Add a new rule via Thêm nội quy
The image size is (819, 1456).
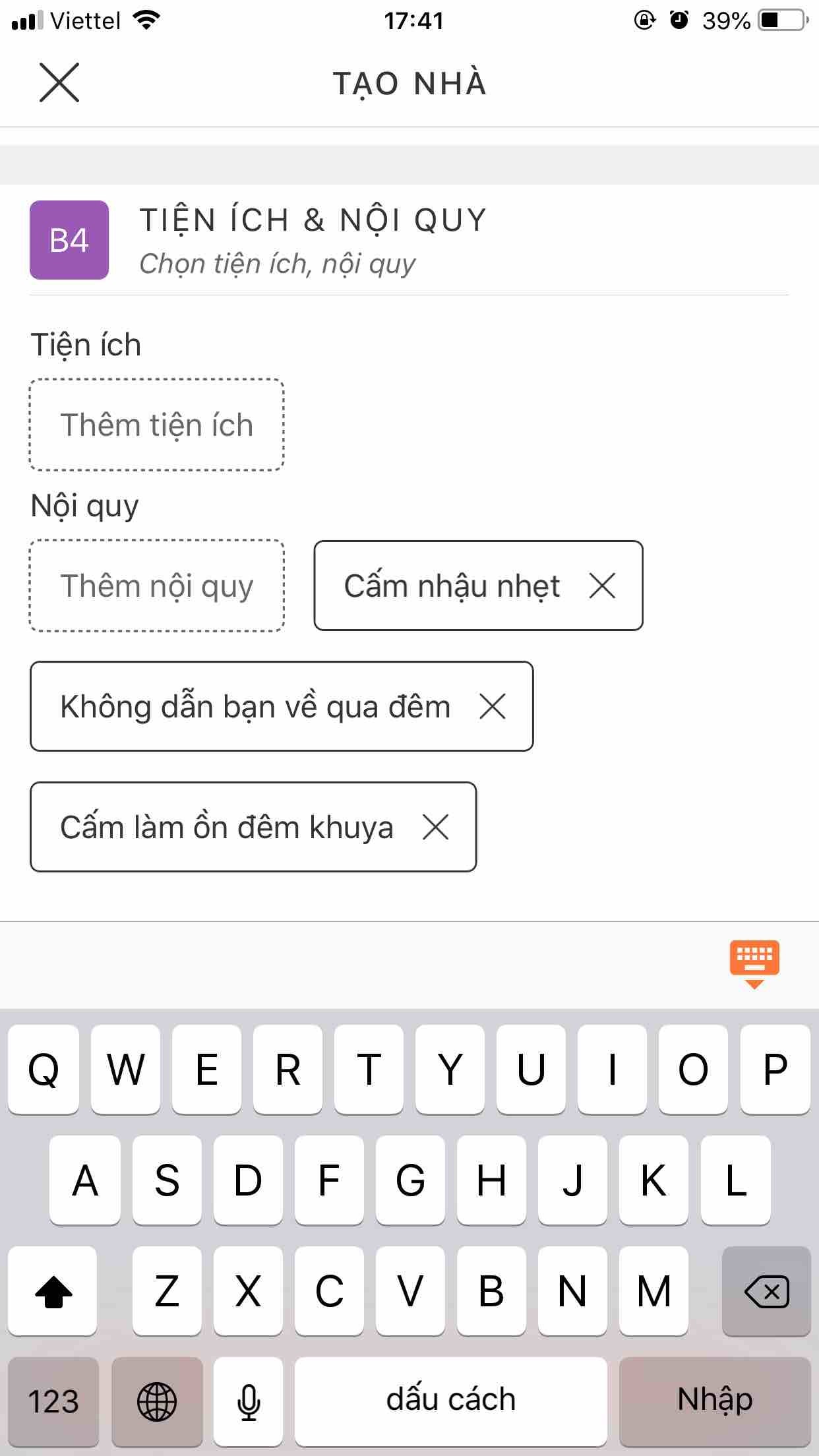(157, 586)
